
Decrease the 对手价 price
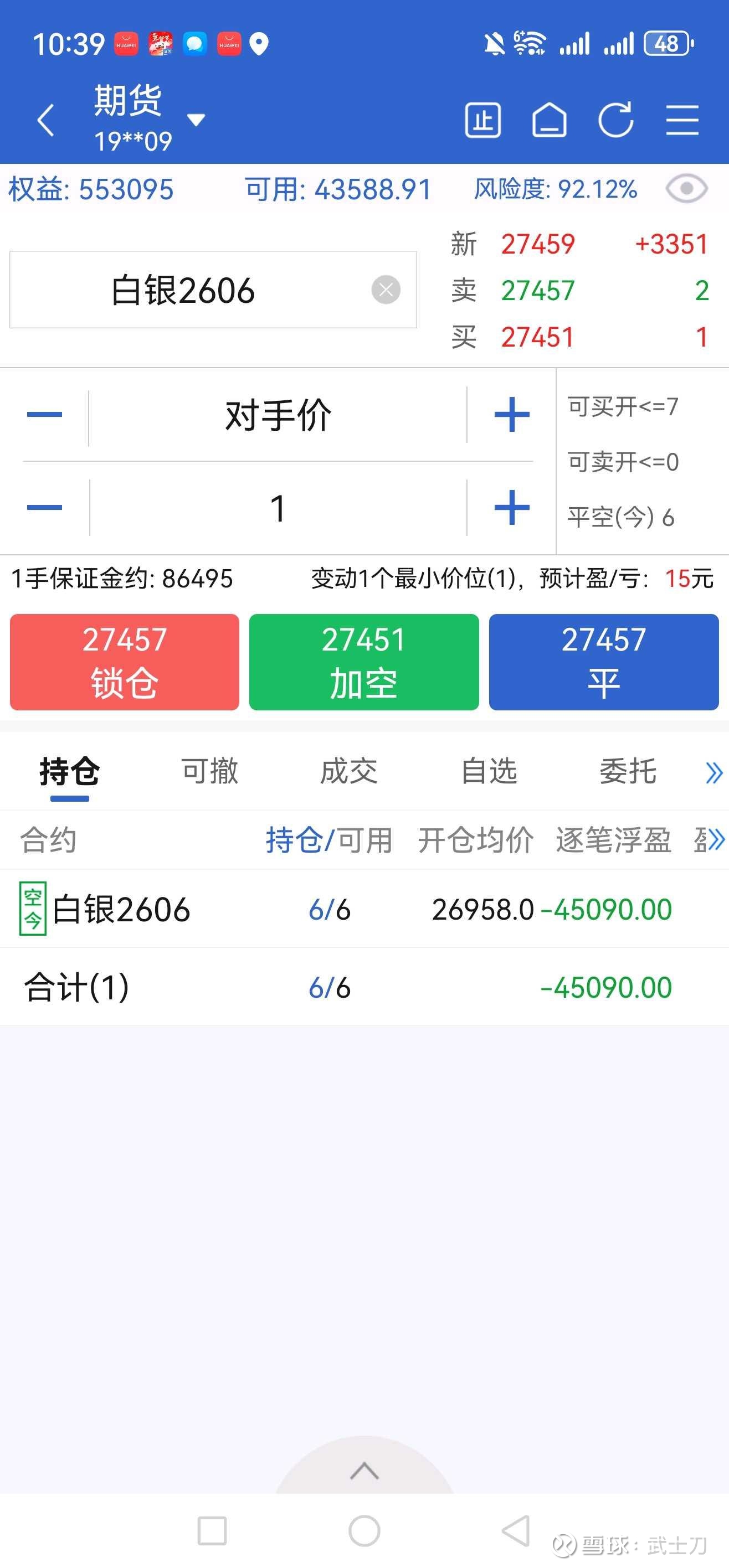(44, 415)
